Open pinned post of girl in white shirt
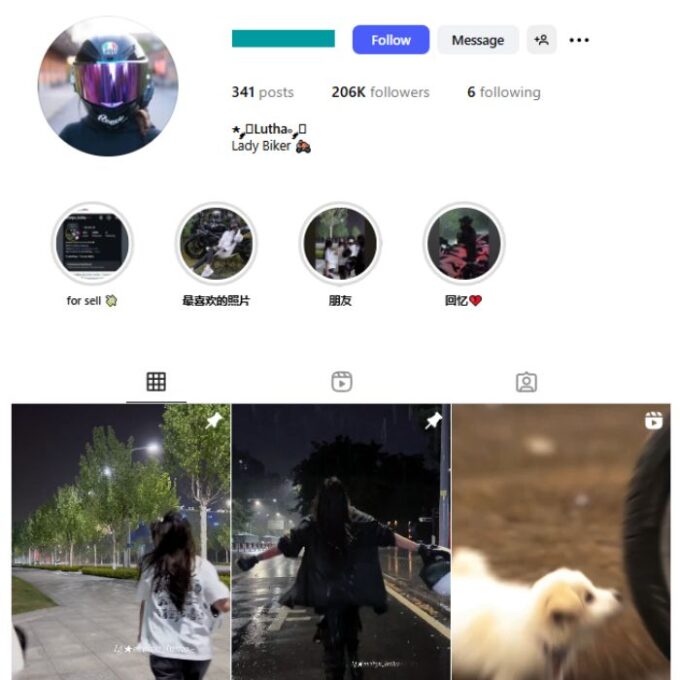Image resolution: width=680 pixels, height=680 pixels. (120, 542)
